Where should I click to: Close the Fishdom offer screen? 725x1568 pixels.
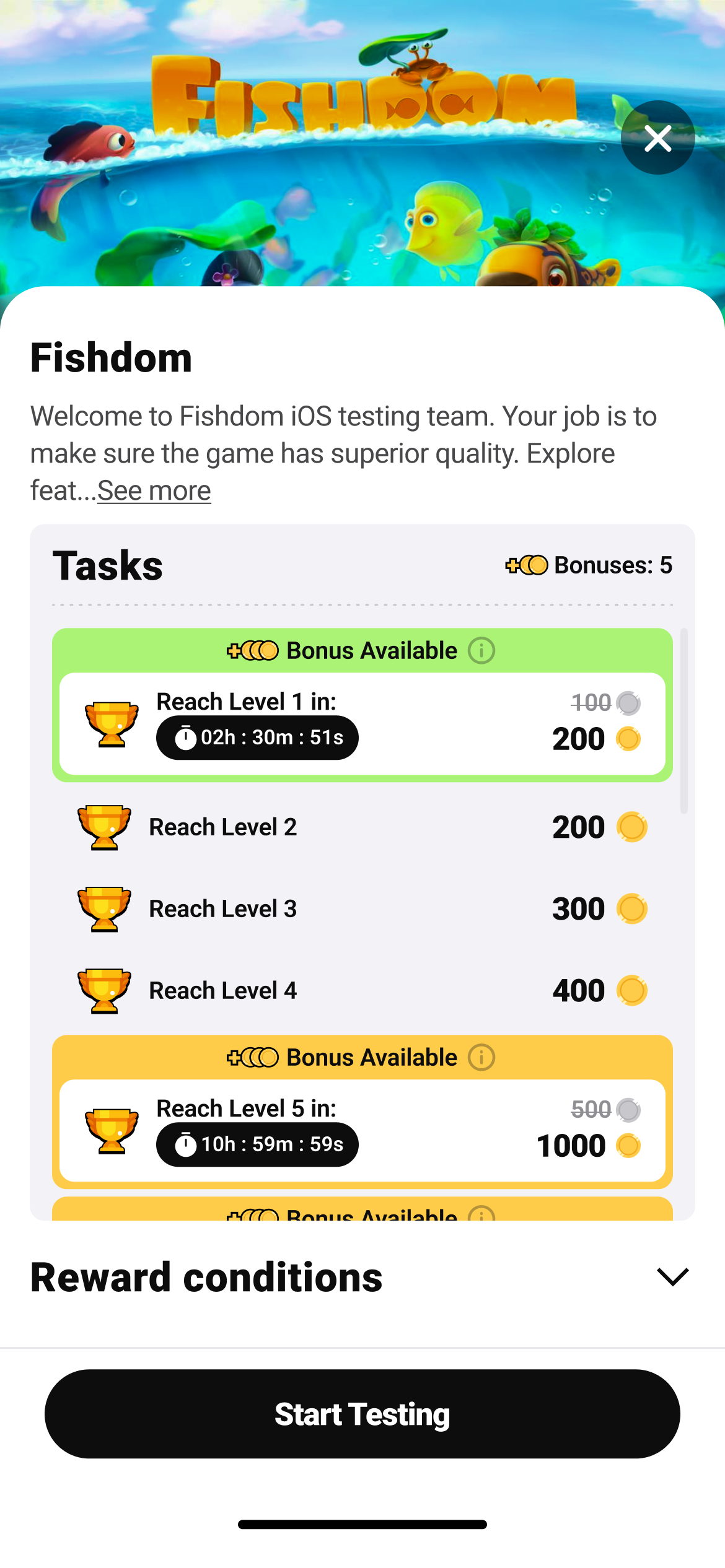[x=657, y=137]
